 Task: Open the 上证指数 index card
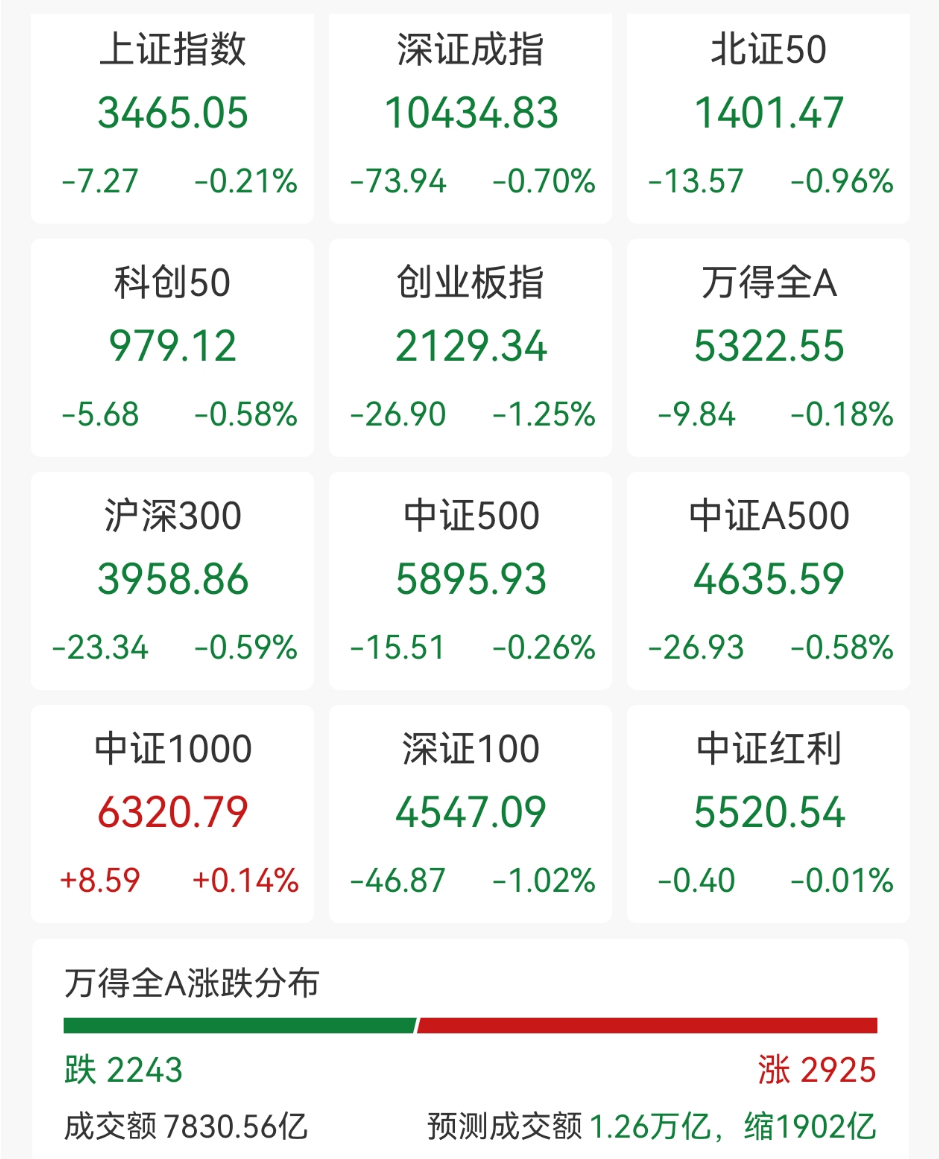click(172, 115)
